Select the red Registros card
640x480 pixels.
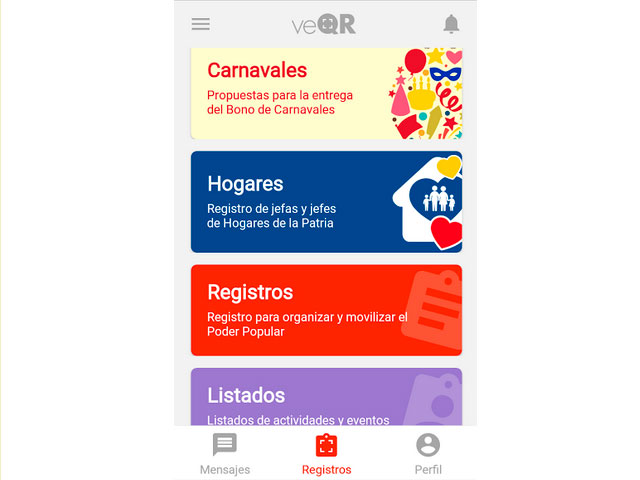click(326, 310)
